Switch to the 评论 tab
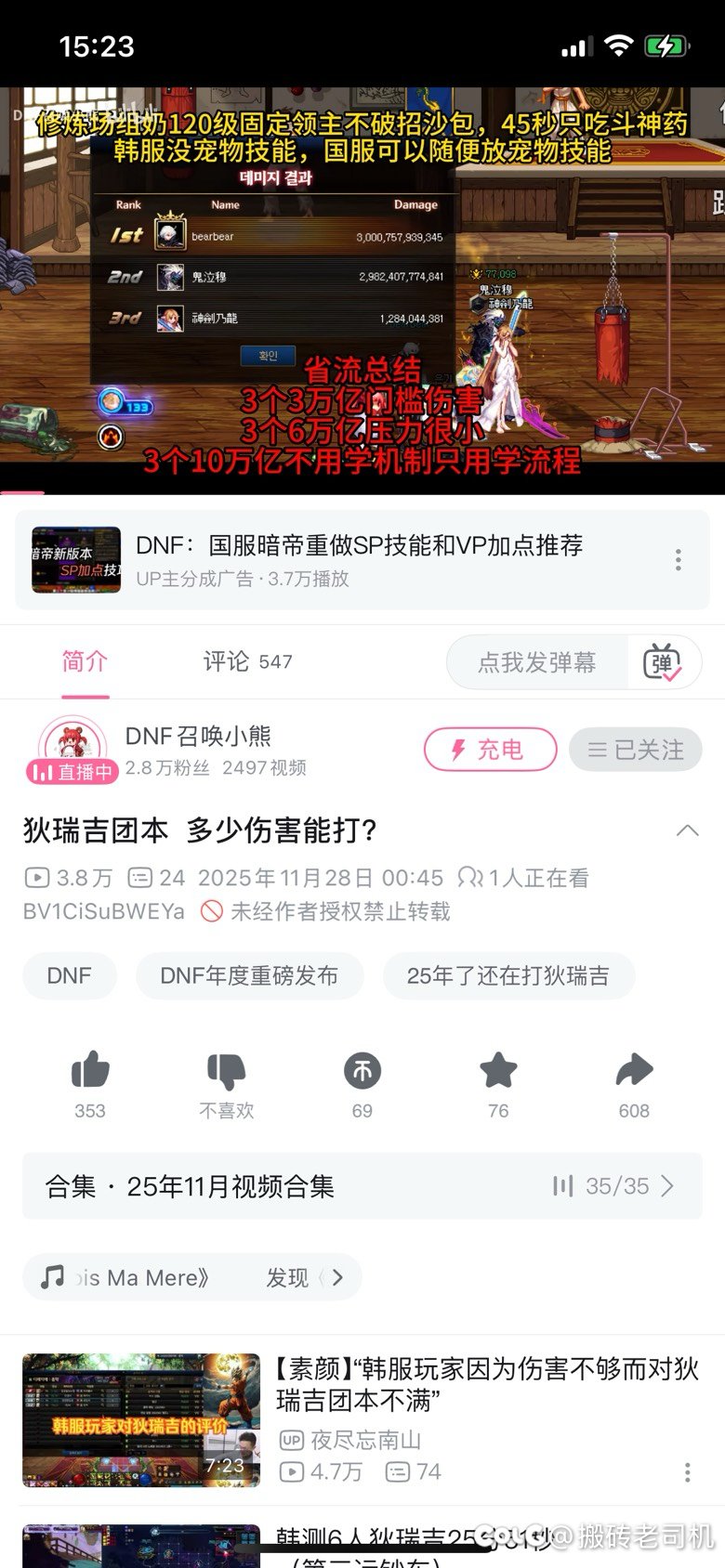 tap(246, 661)
